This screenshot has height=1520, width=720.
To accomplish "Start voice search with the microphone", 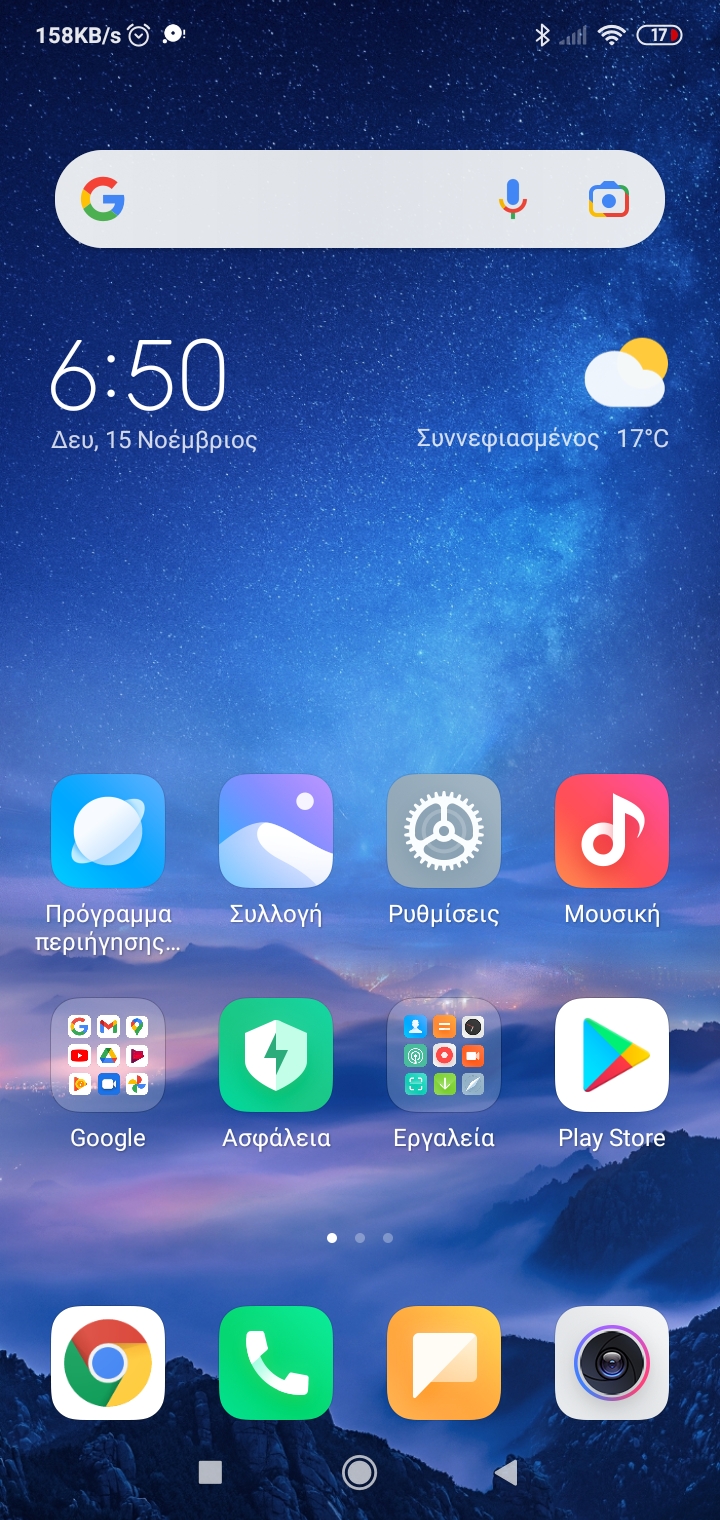I will pyautogui.click(x=512, y=199).
